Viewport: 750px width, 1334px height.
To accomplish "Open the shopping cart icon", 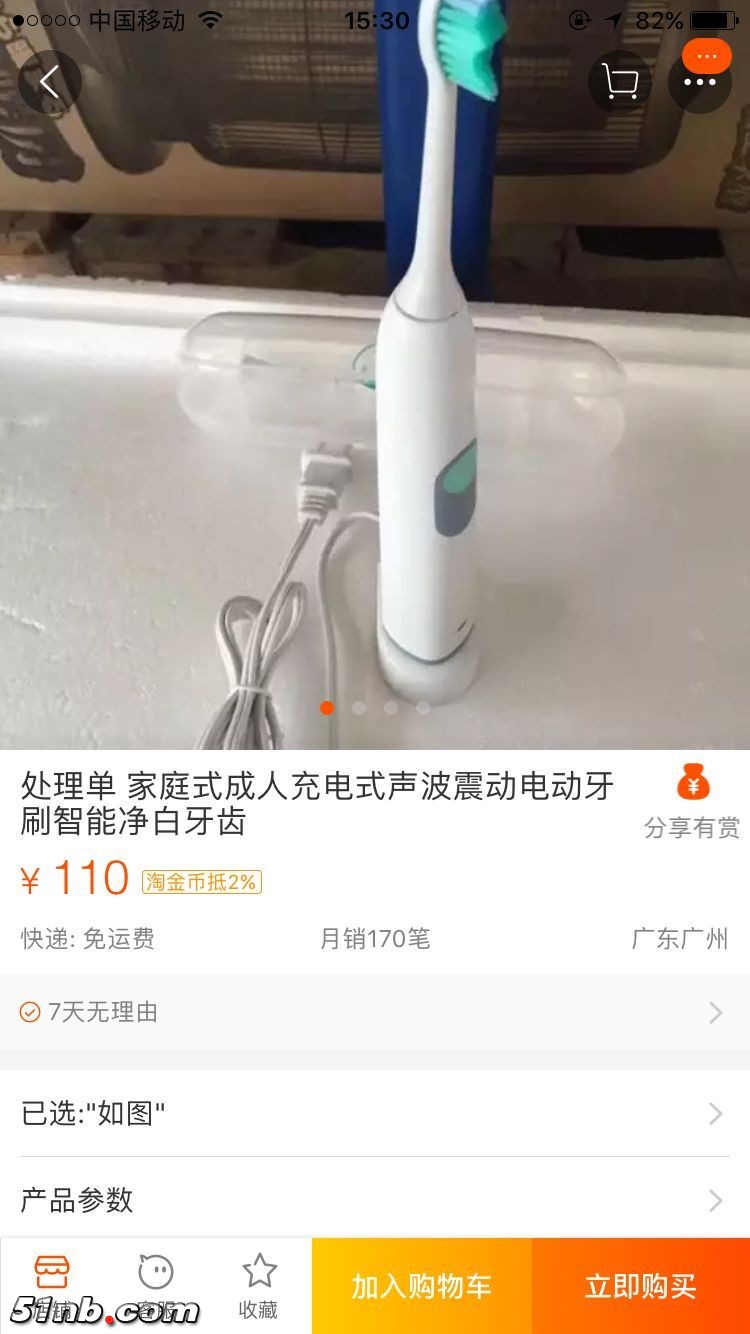I will pos(620,82).
